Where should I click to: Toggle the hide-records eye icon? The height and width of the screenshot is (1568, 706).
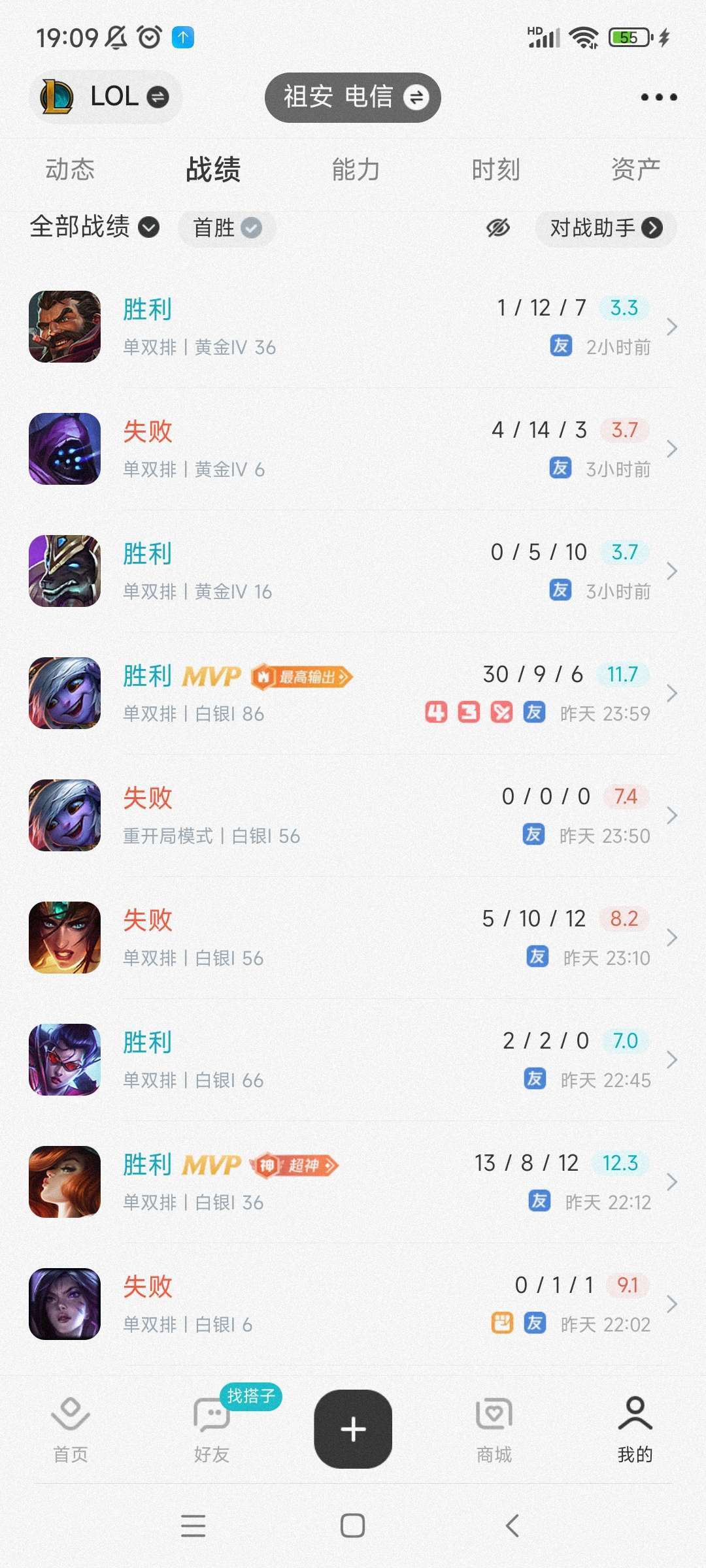(x=498, y=229)
